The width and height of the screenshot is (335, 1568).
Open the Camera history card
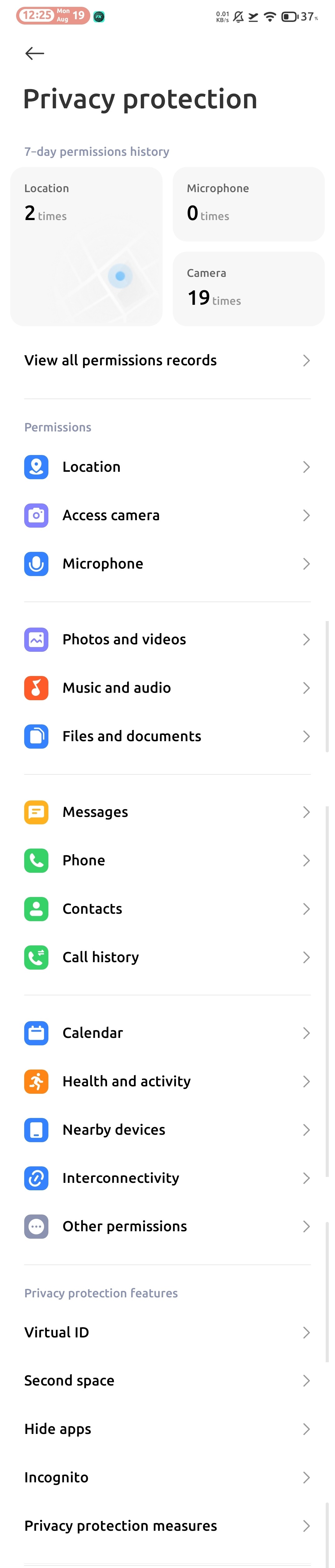tap(248, 289)
